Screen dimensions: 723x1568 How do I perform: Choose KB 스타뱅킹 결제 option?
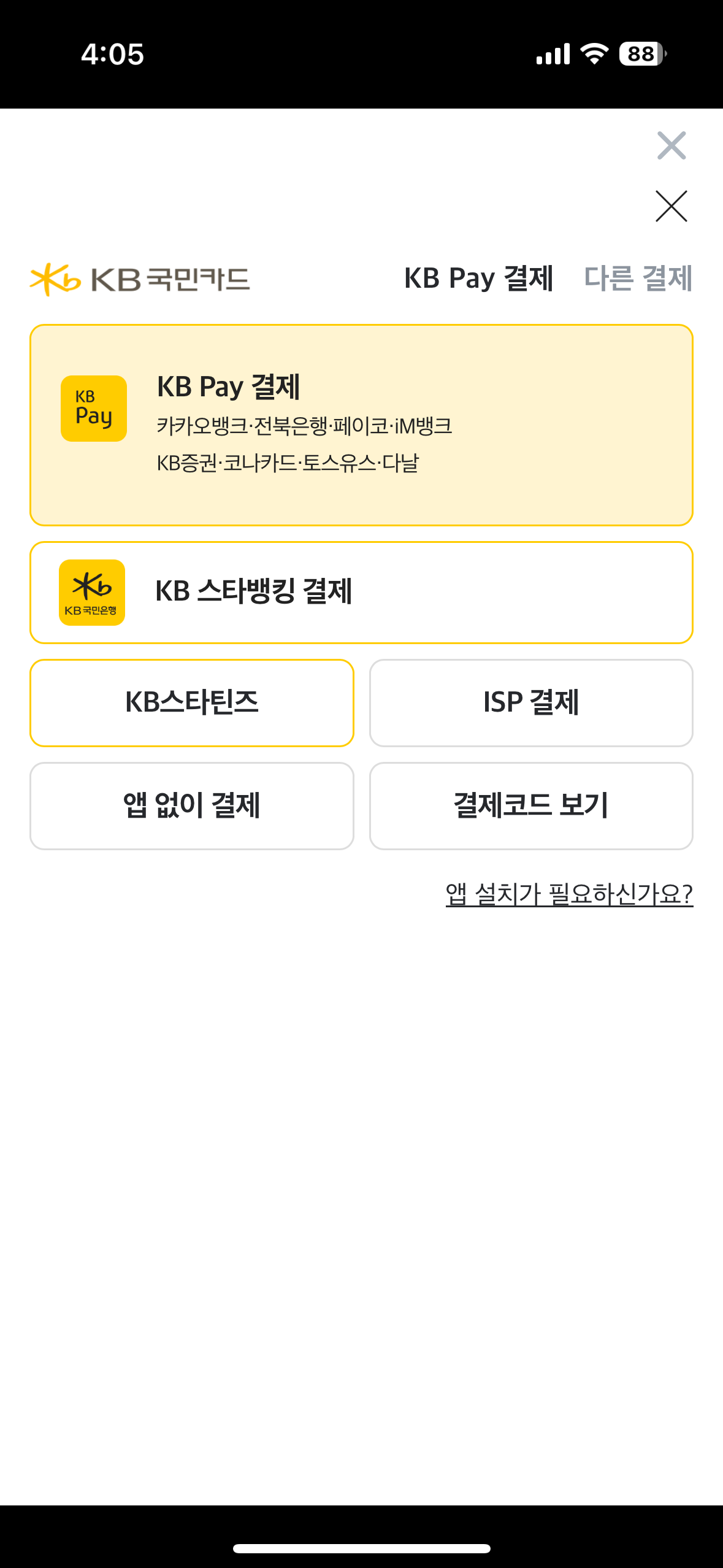coord(361,592)
